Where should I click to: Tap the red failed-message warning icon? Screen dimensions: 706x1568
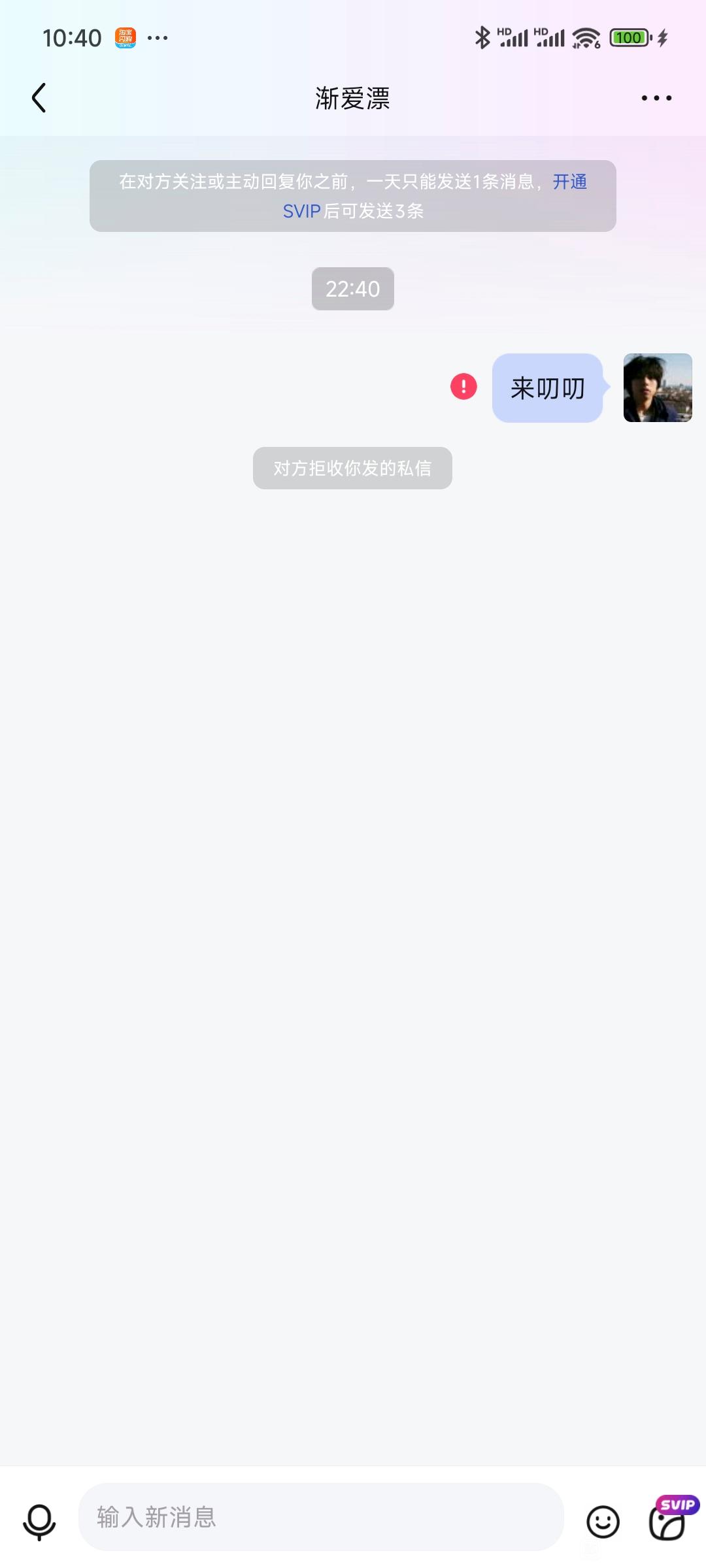(463, 387)
